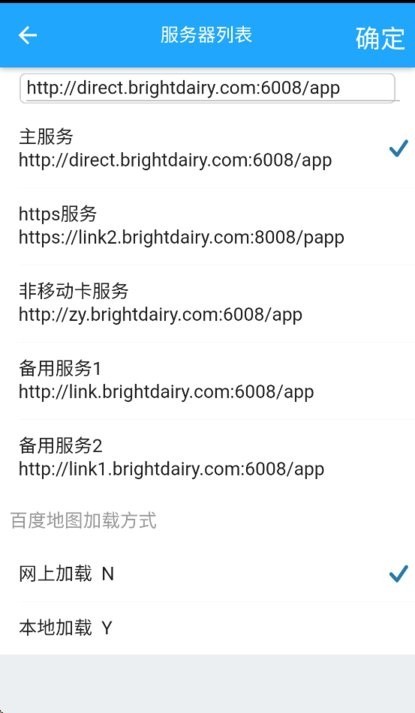Go back using the top-left arrow
This screenshot has width=415, height=713.
tap(27, 35)
